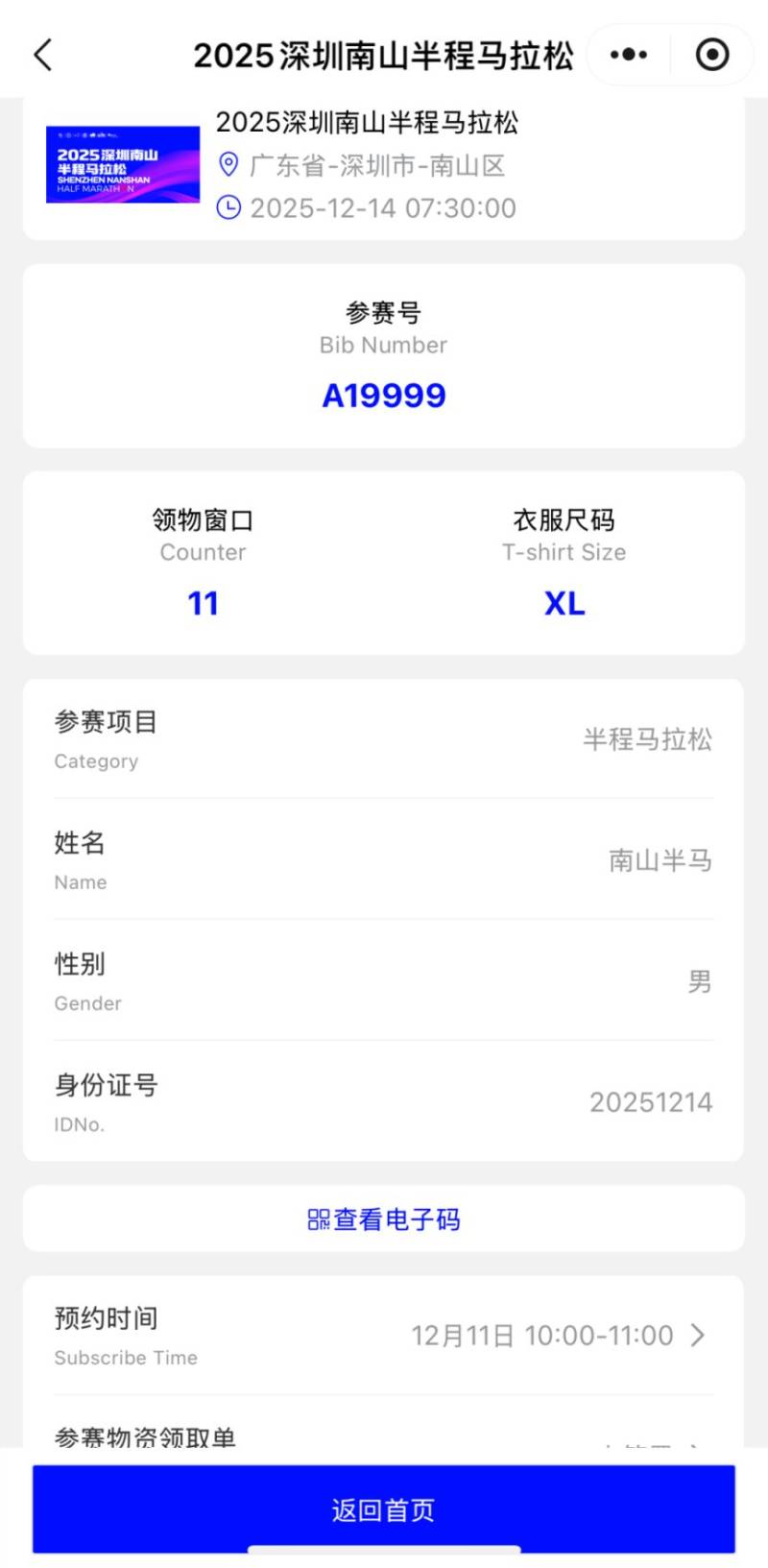Click the Counter number 11

203,603
